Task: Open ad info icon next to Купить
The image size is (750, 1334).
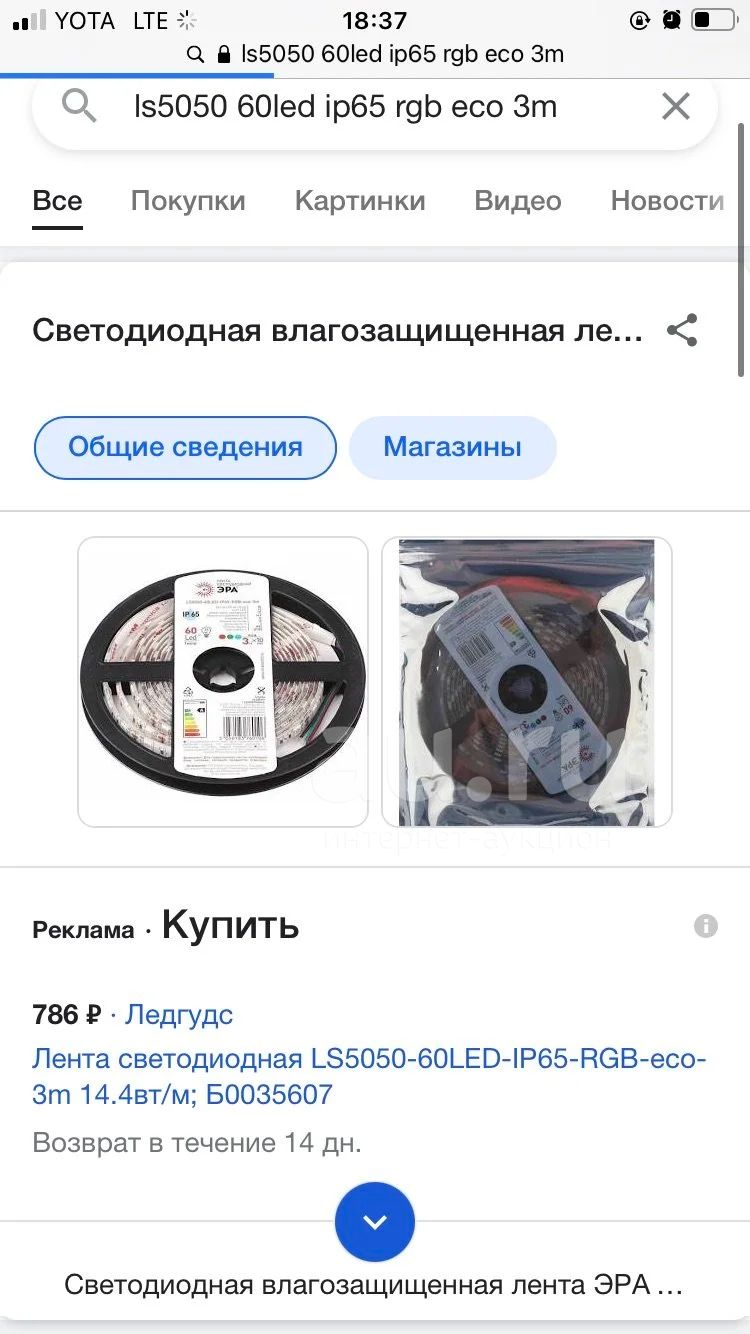Action: tap(706, 926)
